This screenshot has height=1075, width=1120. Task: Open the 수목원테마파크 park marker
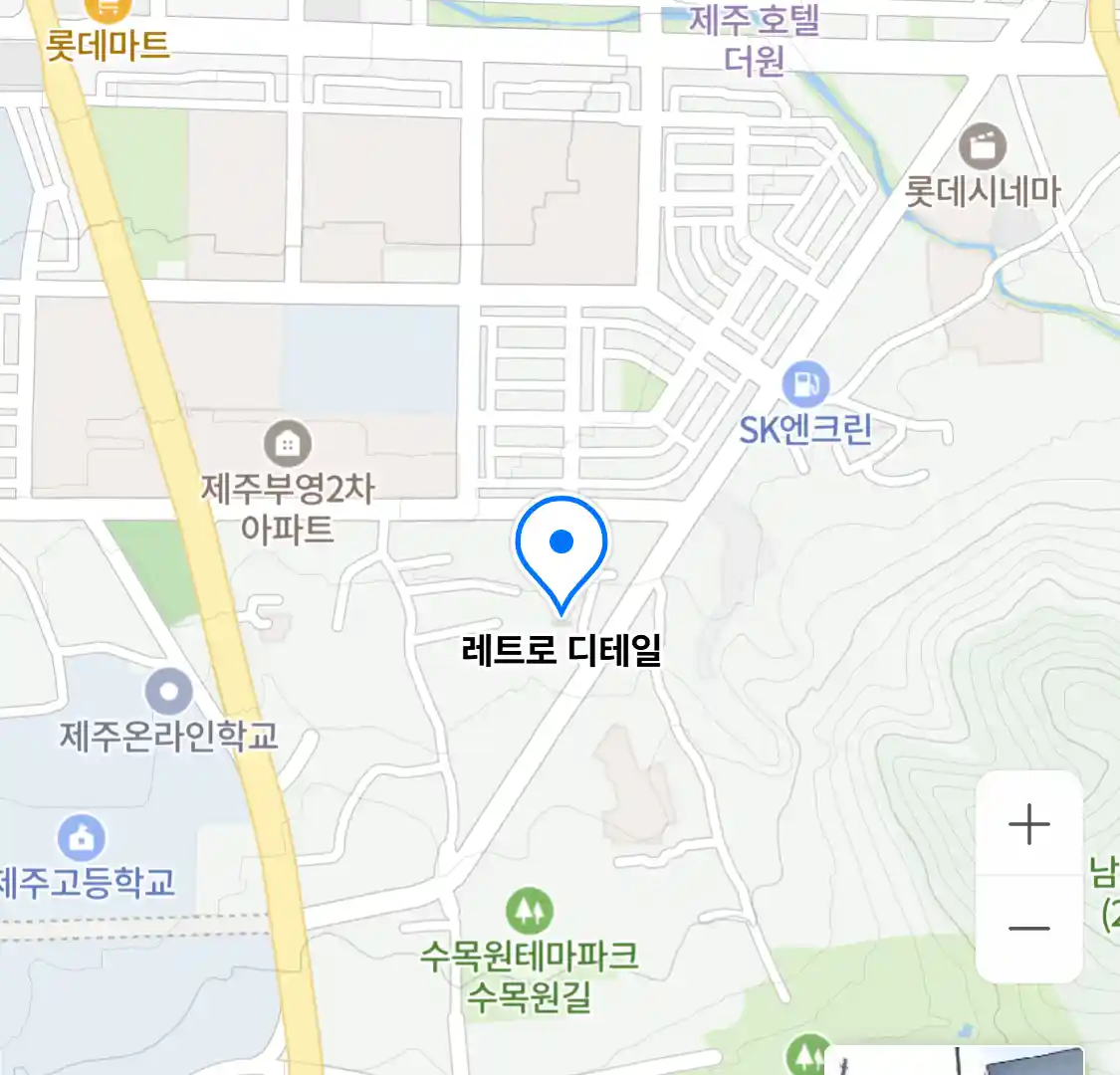[529, 910]
